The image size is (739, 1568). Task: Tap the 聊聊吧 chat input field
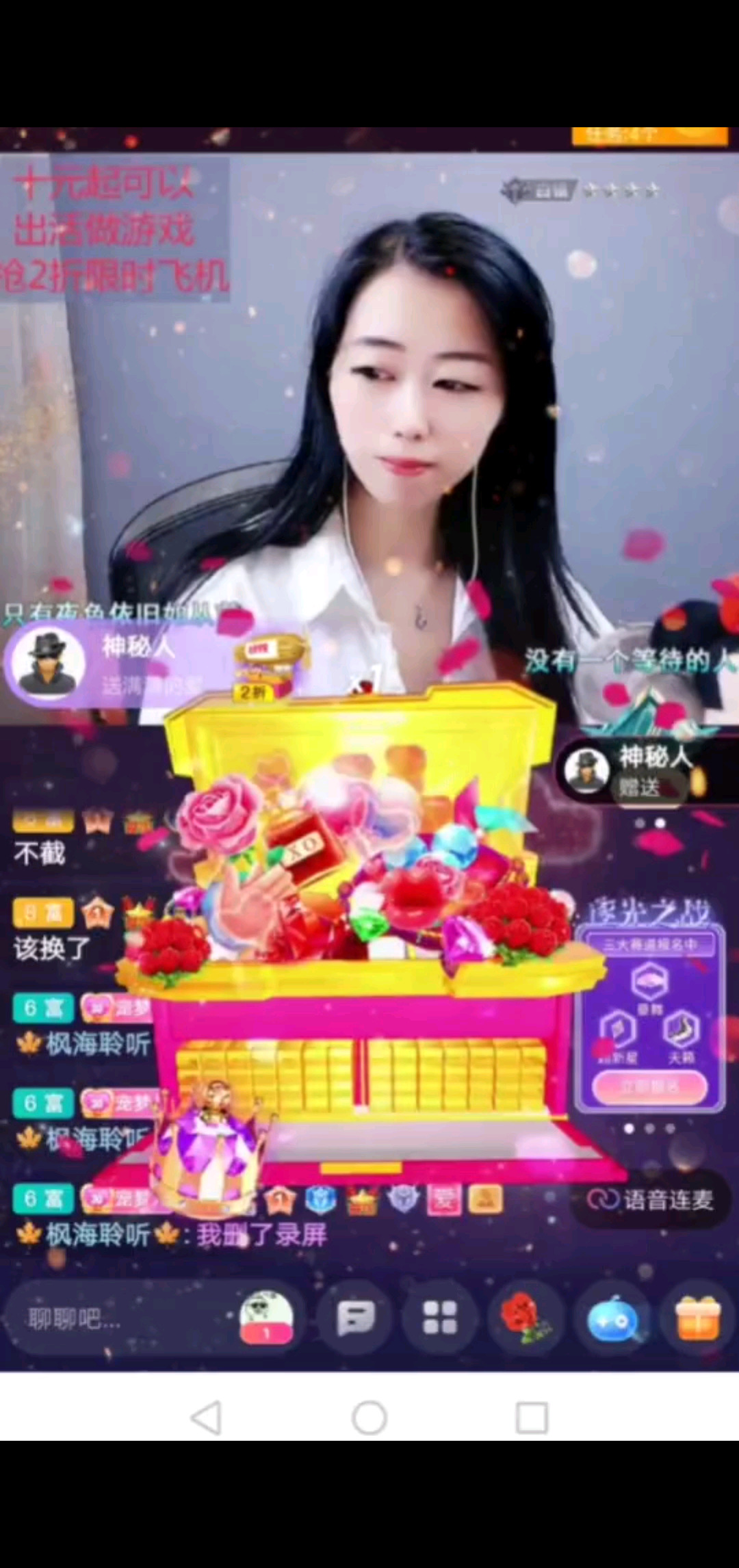point(116,1318)
